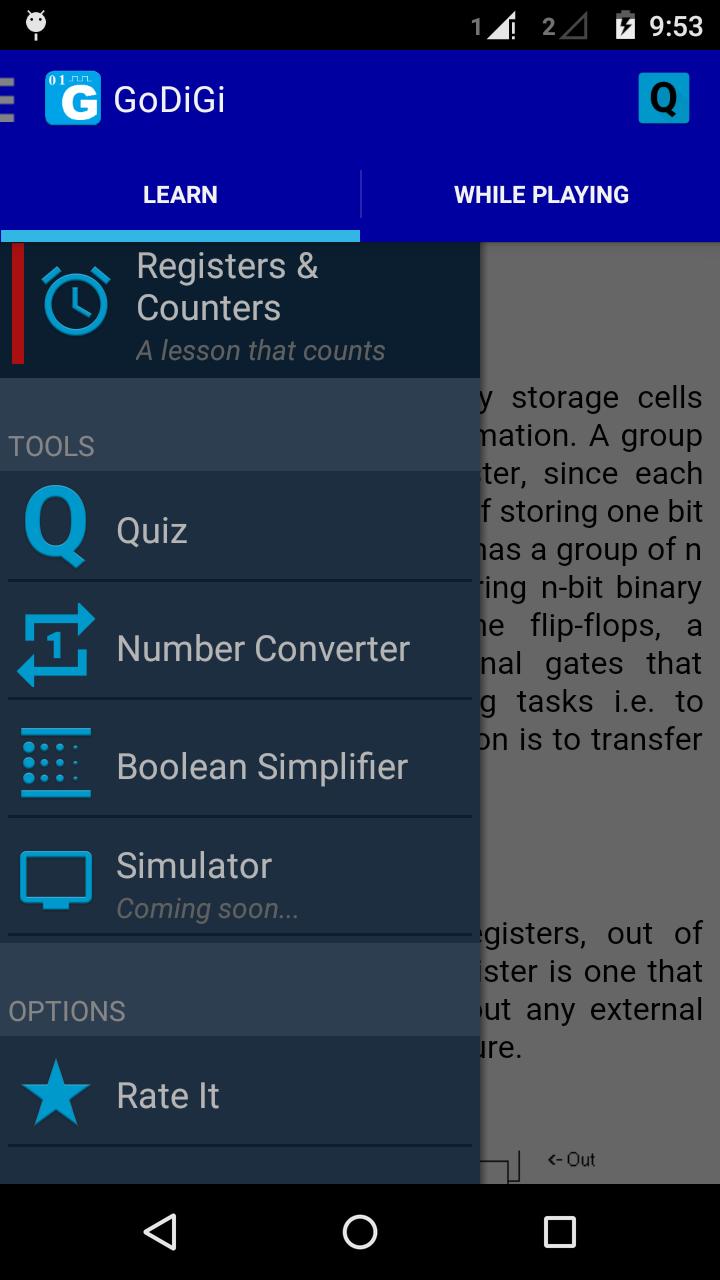Open the Registers & Counters lesson
Screen dimensions: 720x1280
click(240, 308)
